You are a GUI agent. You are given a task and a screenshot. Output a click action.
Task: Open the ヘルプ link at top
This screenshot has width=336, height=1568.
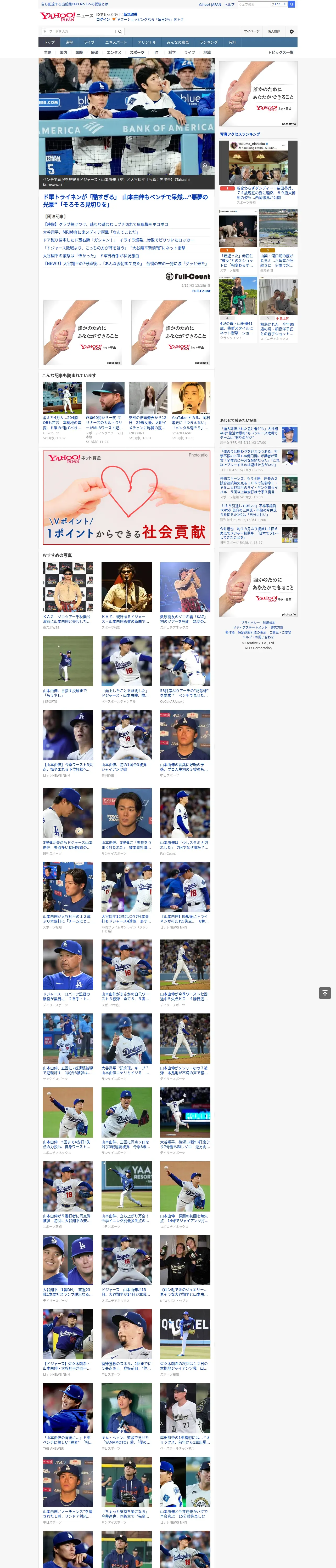coord(229,4)
